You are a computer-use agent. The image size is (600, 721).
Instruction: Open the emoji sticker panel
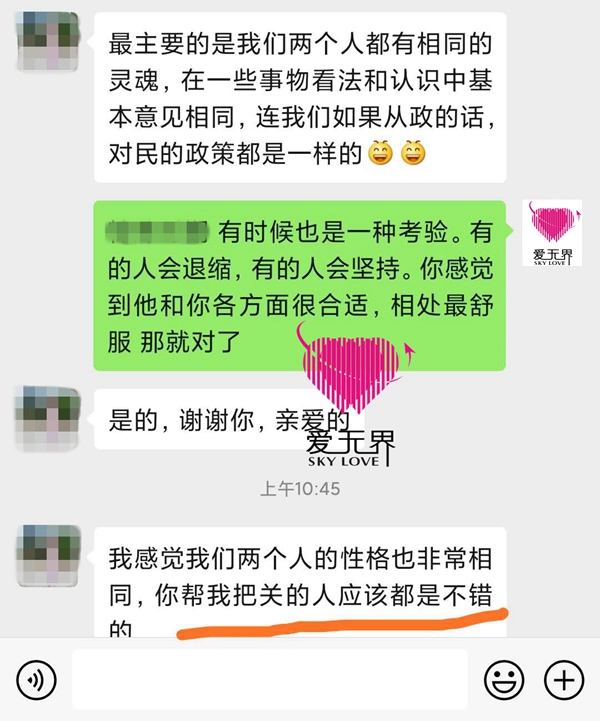[504, 681]
